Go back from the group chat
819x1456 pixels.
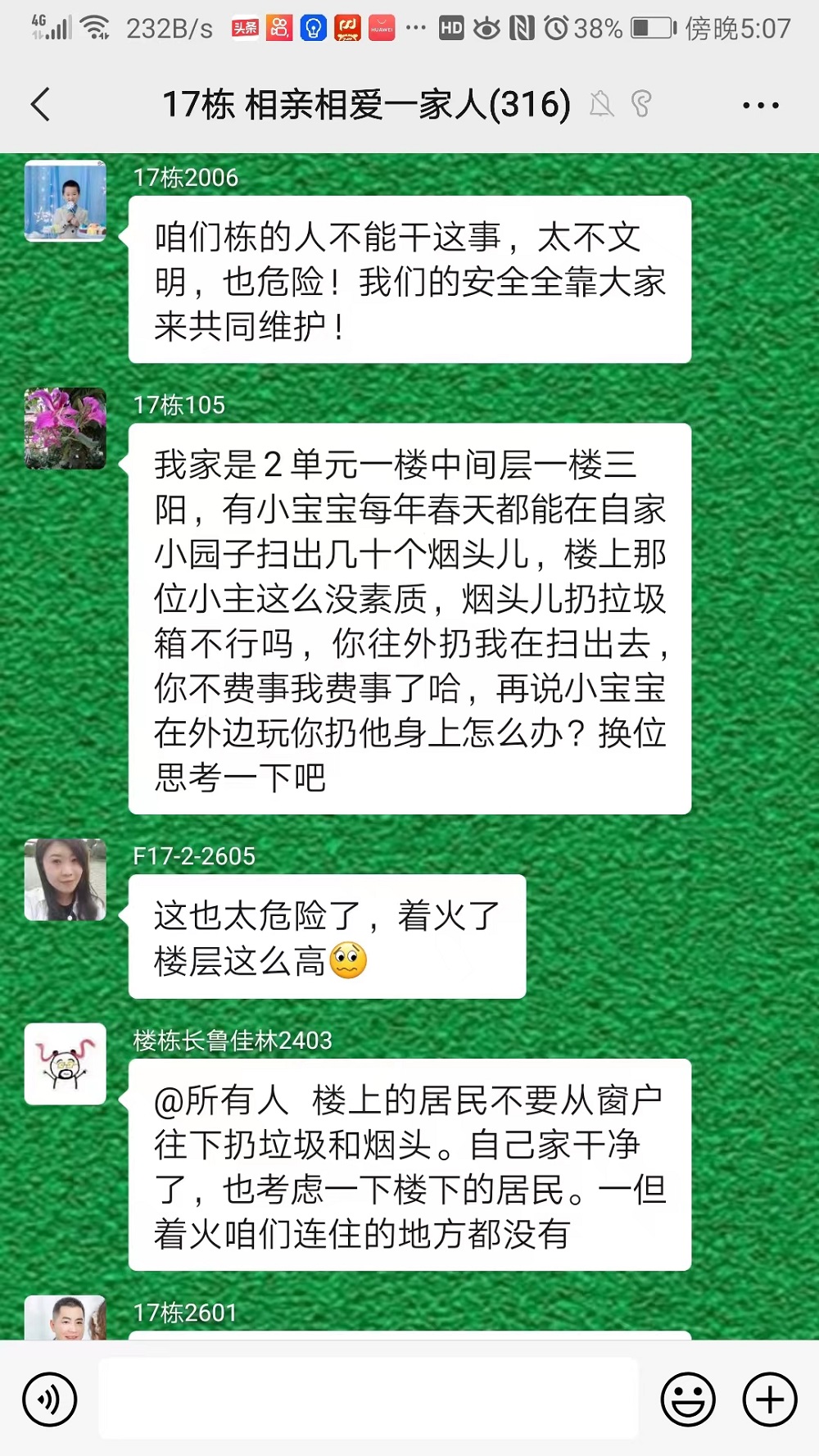pos(41,105)
